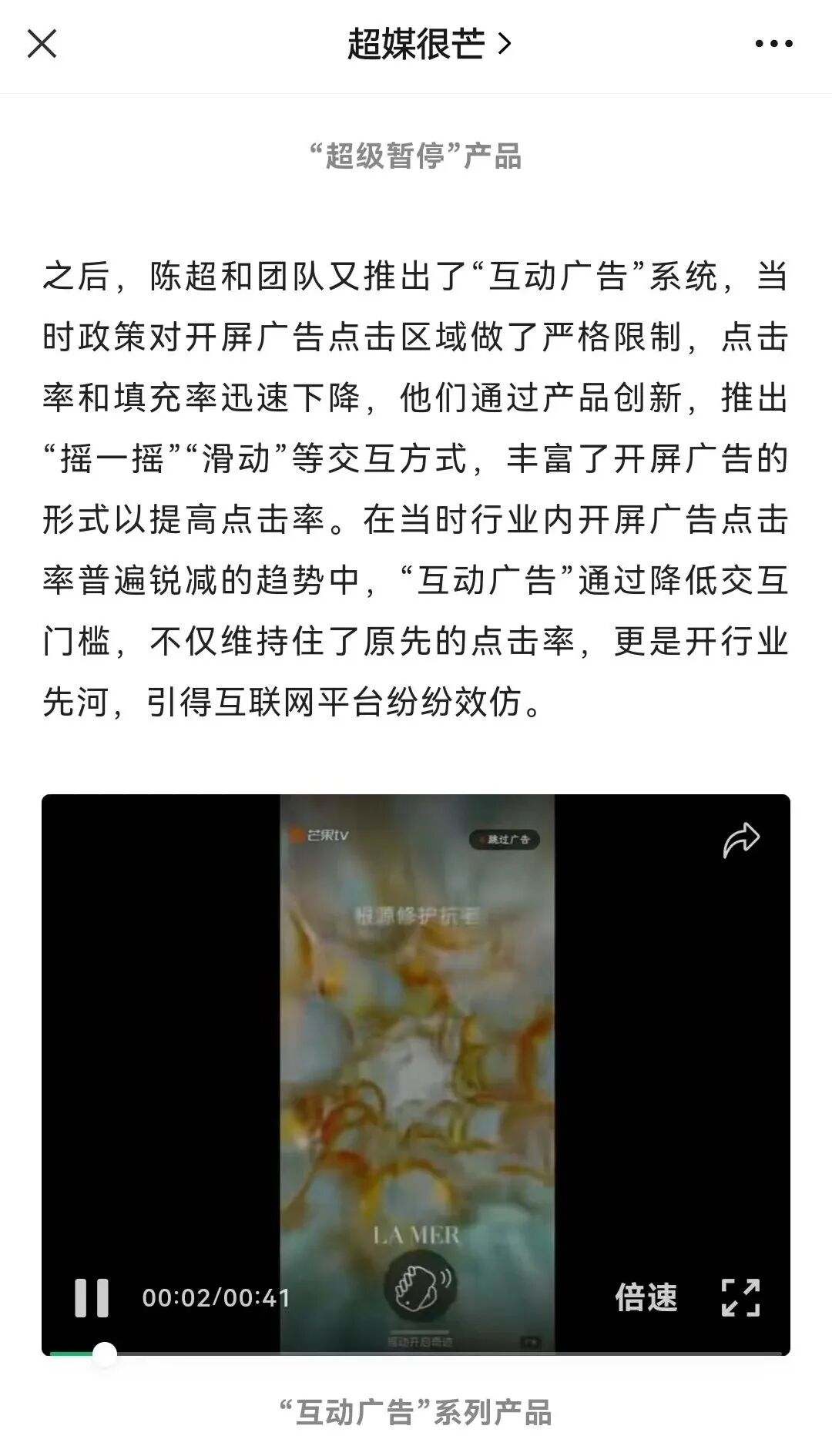Enter fullscreen video mode

[740, 1297]
